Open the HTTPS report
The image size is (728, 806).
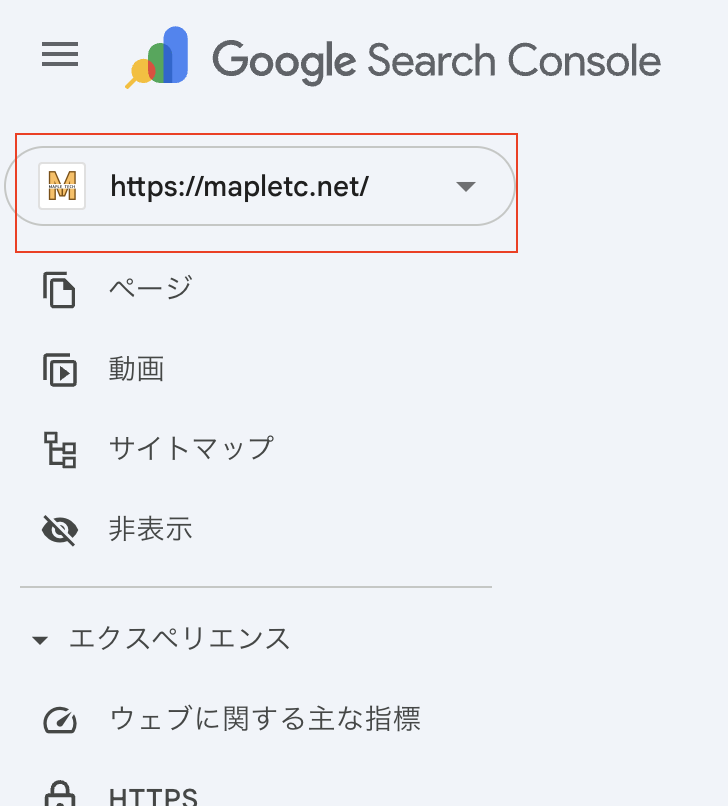[x=152, y=796]
